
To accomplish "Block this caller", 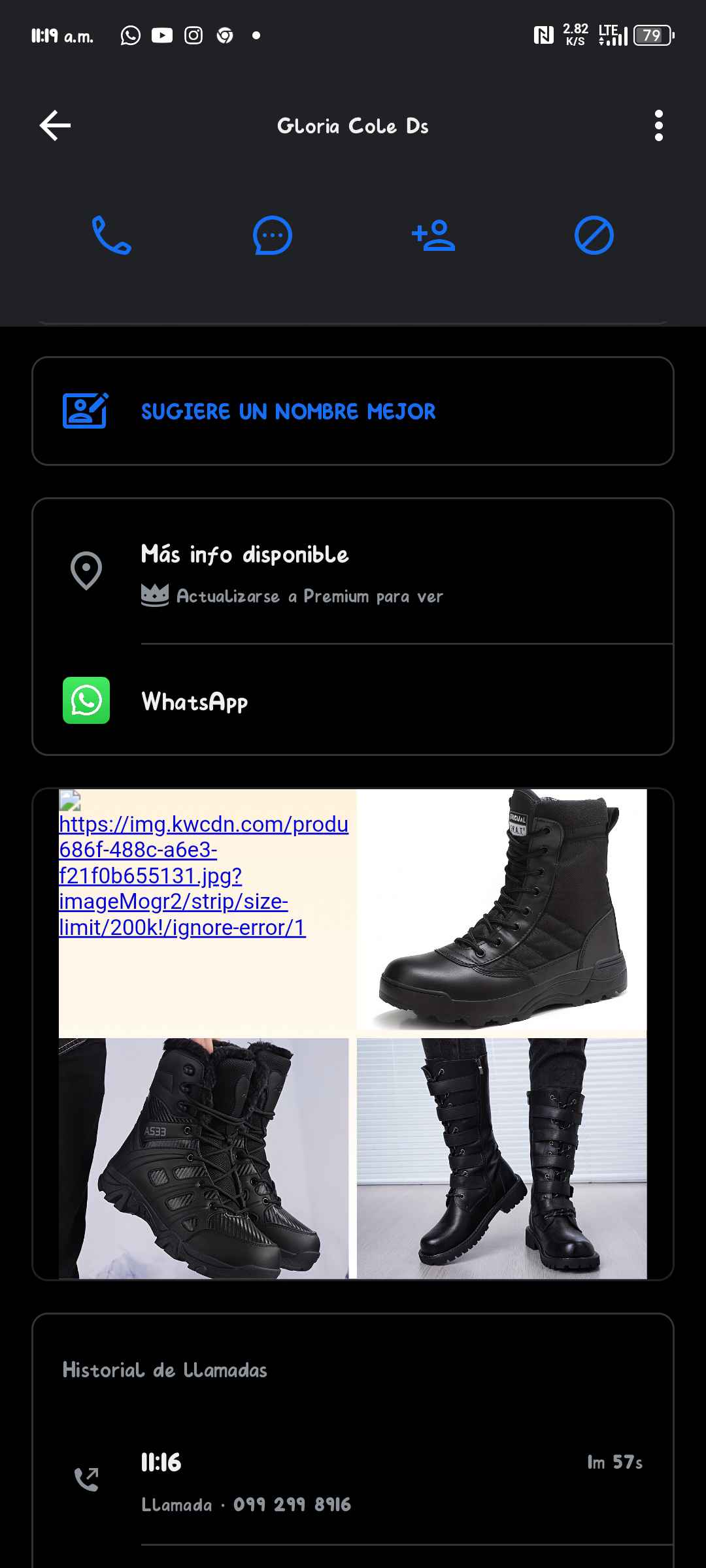I will (x=594, y=235).
